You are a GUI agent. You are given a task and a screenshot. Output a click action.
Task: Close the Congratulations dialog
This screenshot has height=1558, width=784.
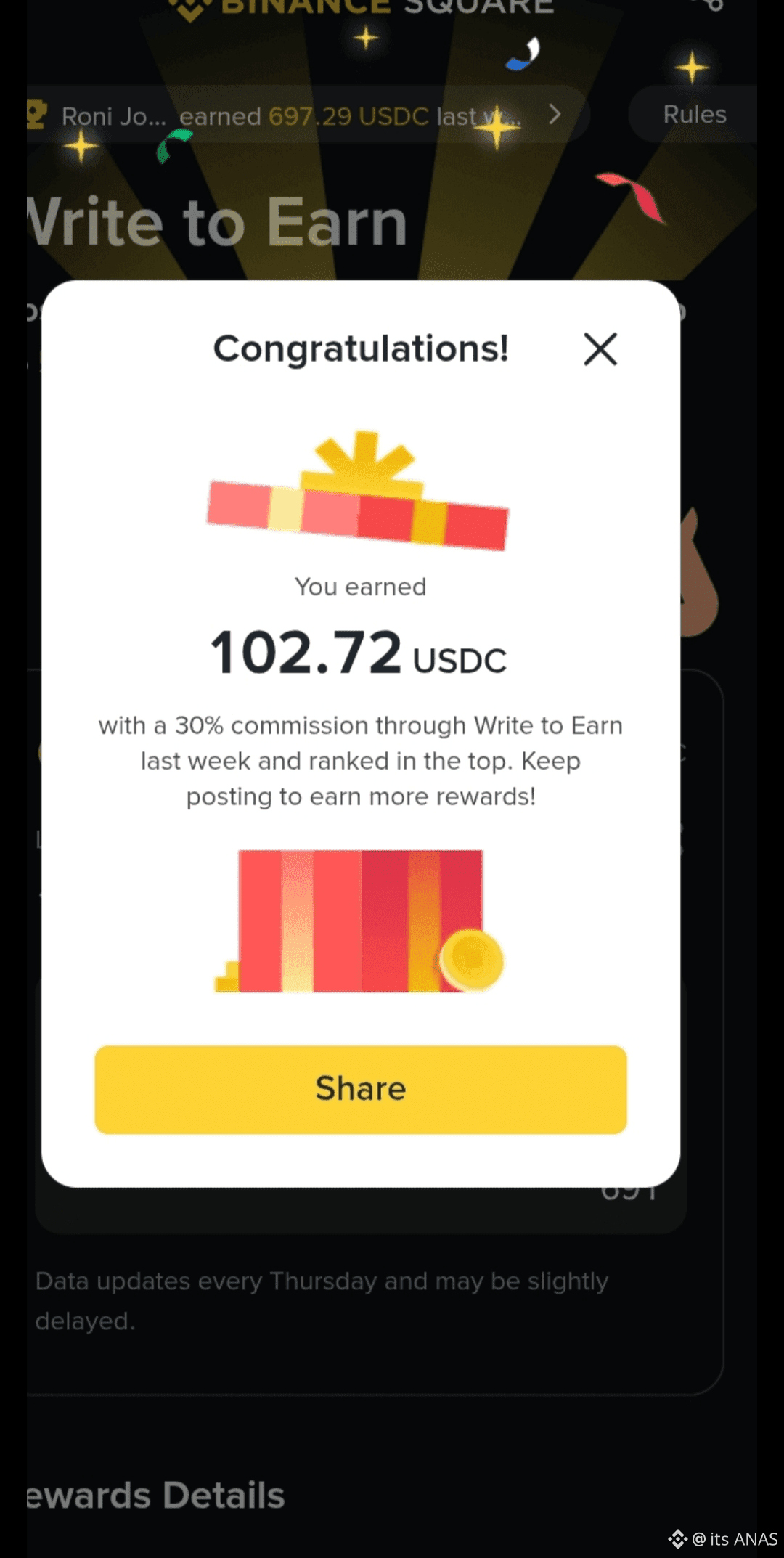pyautogui.click(x=600, y=349)
